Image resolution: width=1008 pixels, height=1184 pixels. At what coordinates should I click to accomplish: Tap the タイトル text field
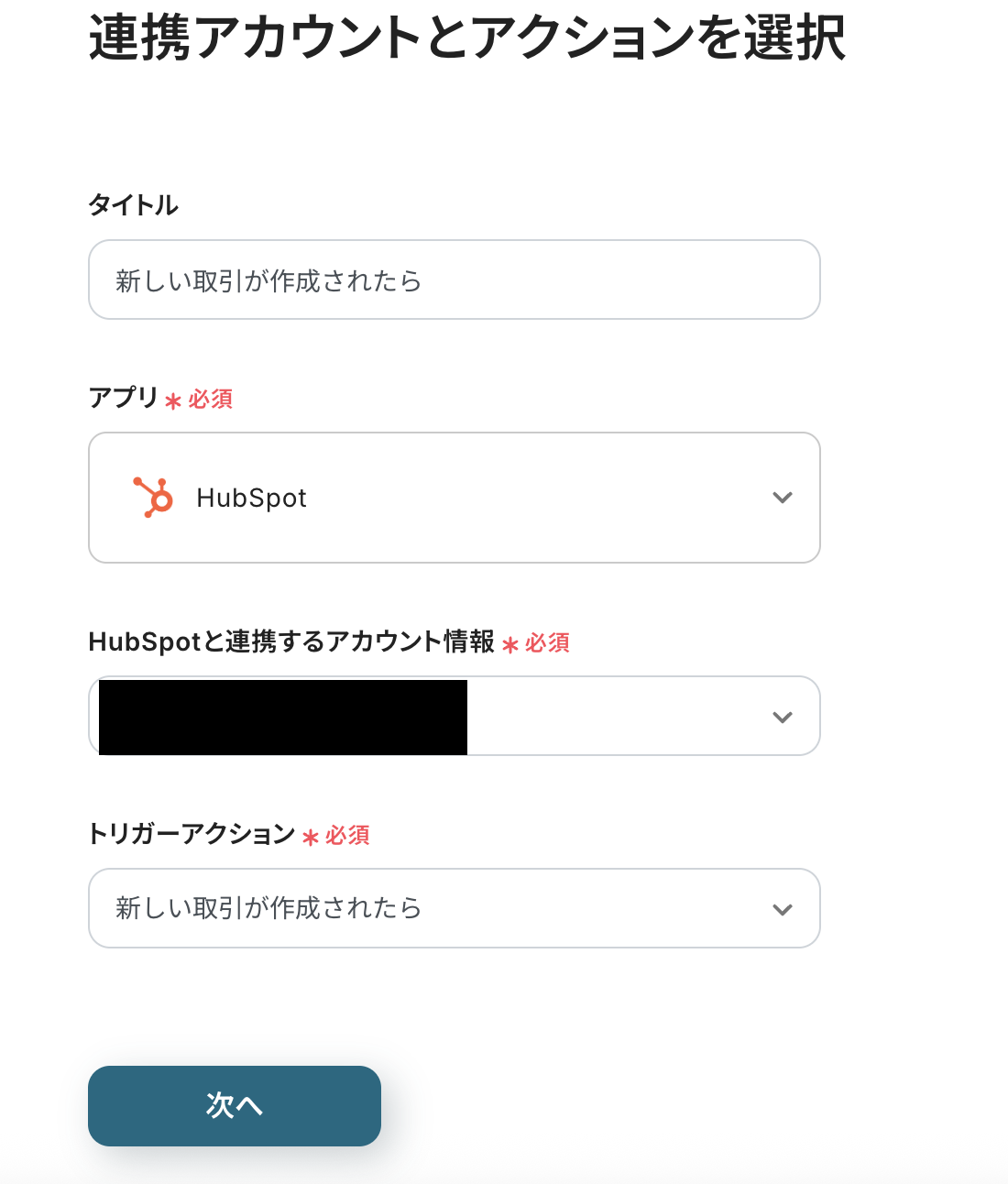click(x=454, y=280)
